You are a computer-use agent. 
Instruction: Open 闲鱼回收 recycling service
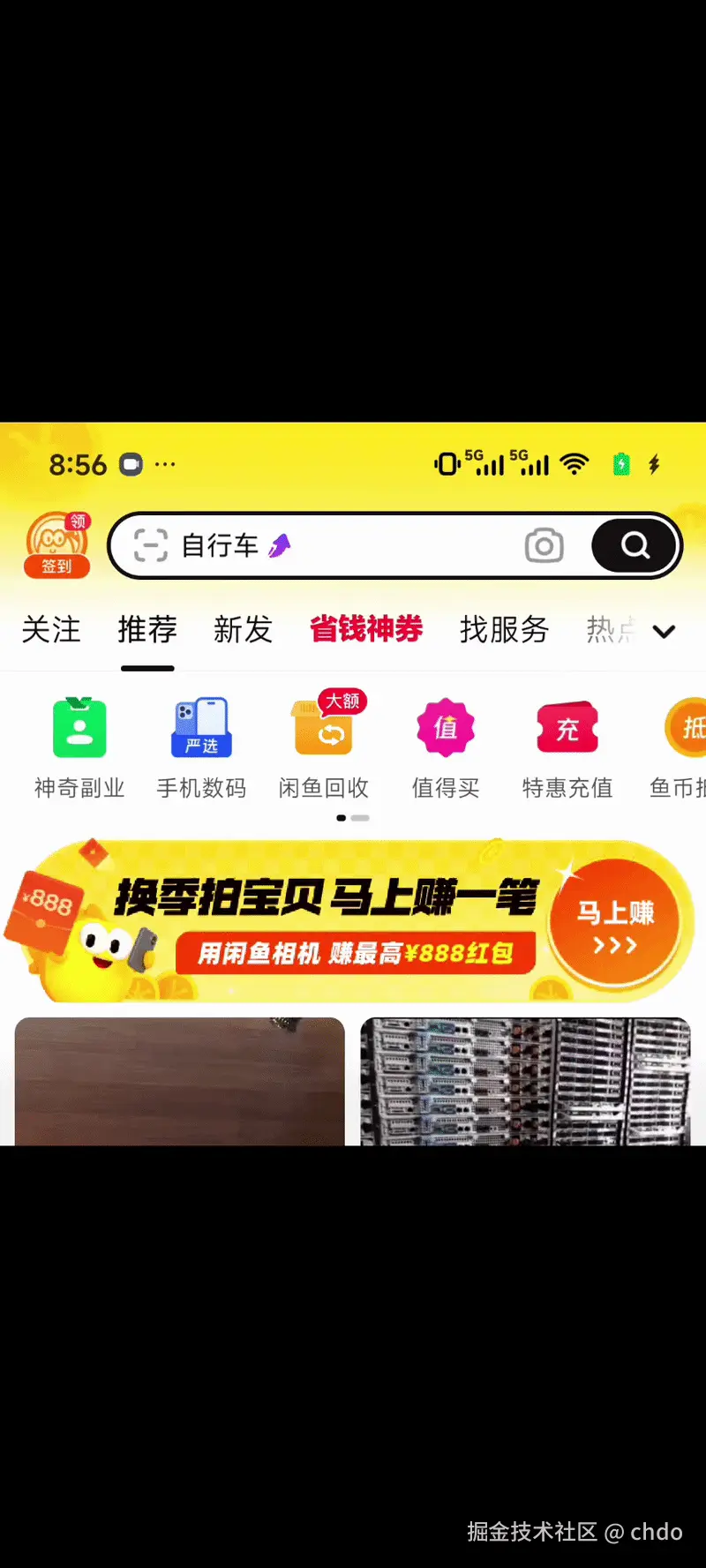pyautogui.click(x=323, y=746)
